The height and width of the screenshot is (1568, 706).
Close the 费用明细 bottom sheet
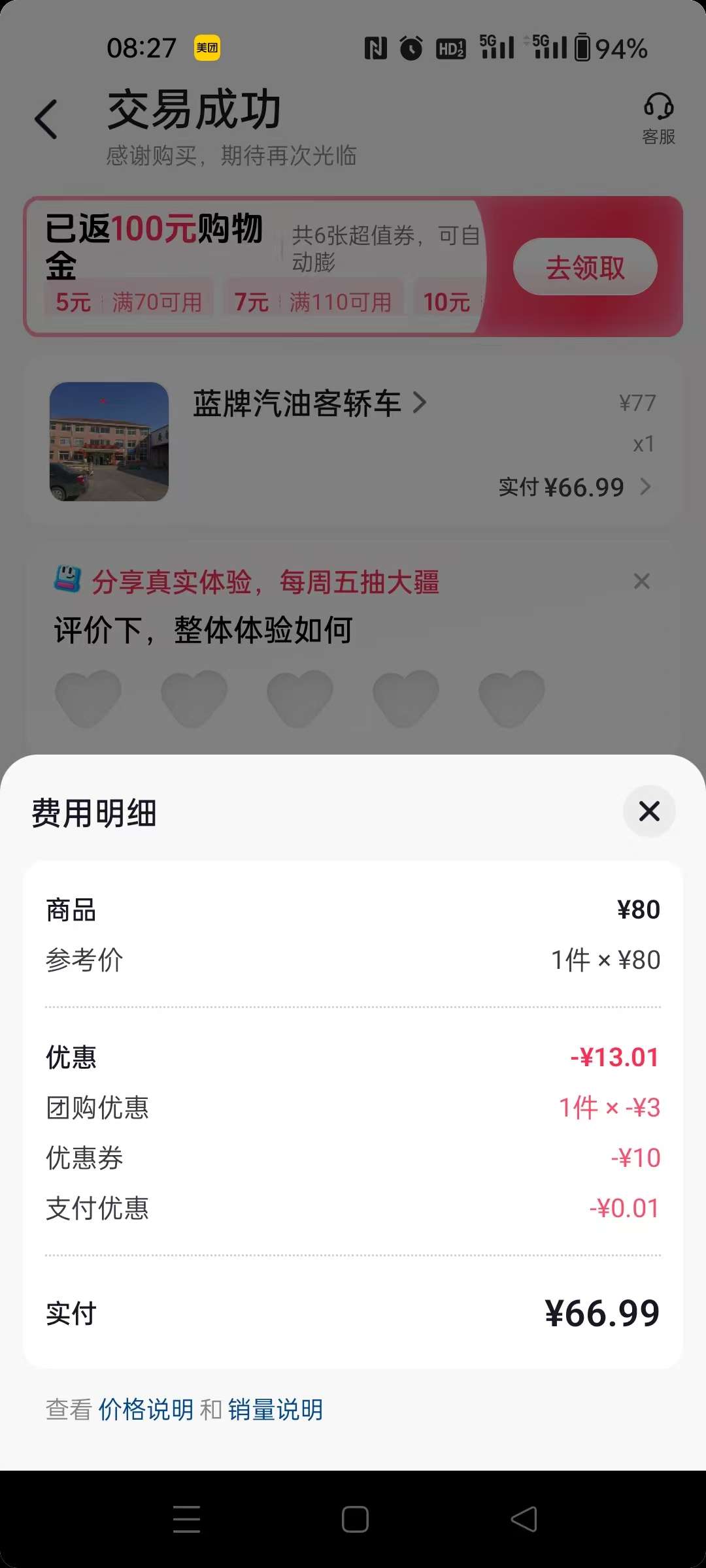coord(649,811)
